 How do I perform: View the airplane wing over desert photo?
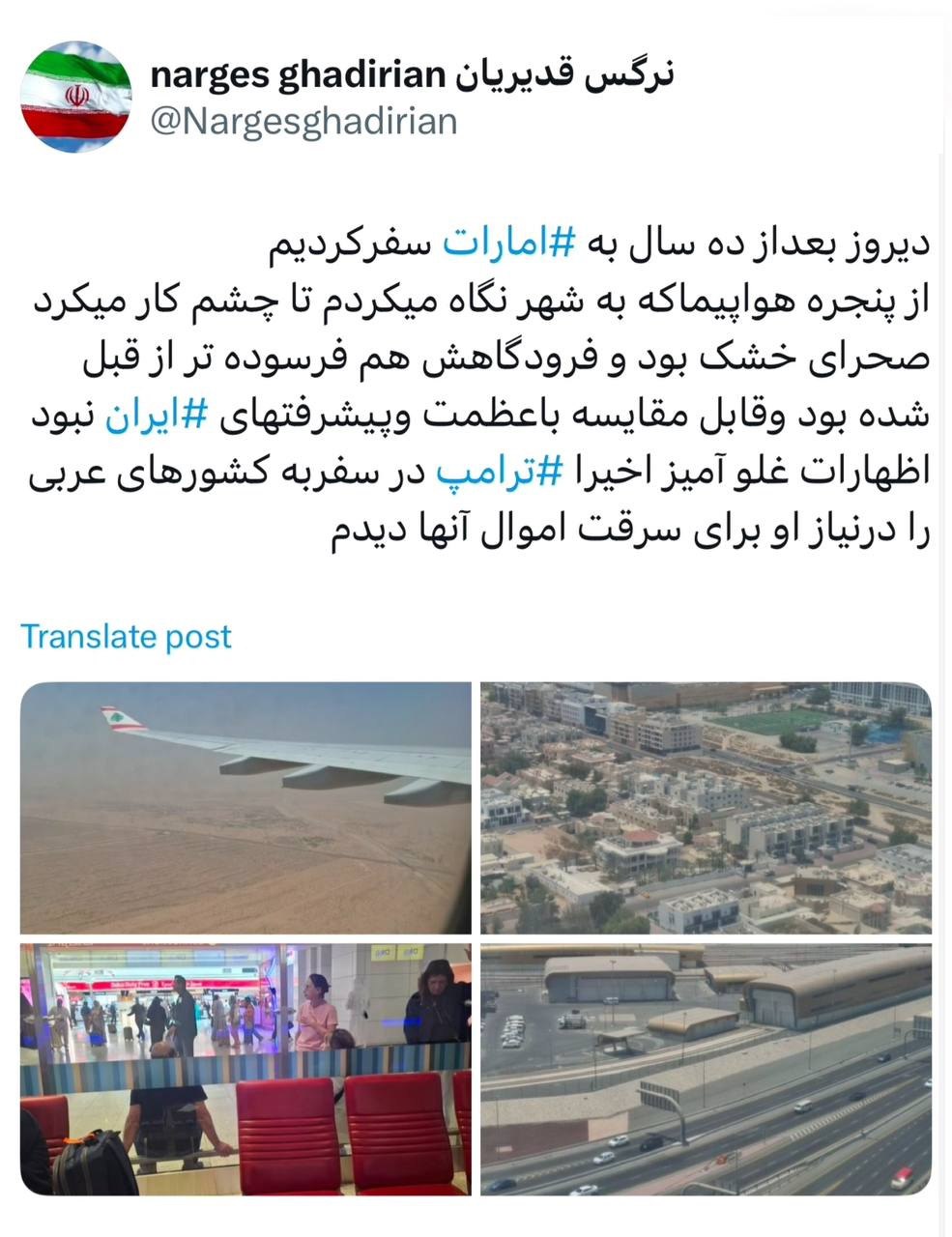pyautogui.click(x=245, y=808)
